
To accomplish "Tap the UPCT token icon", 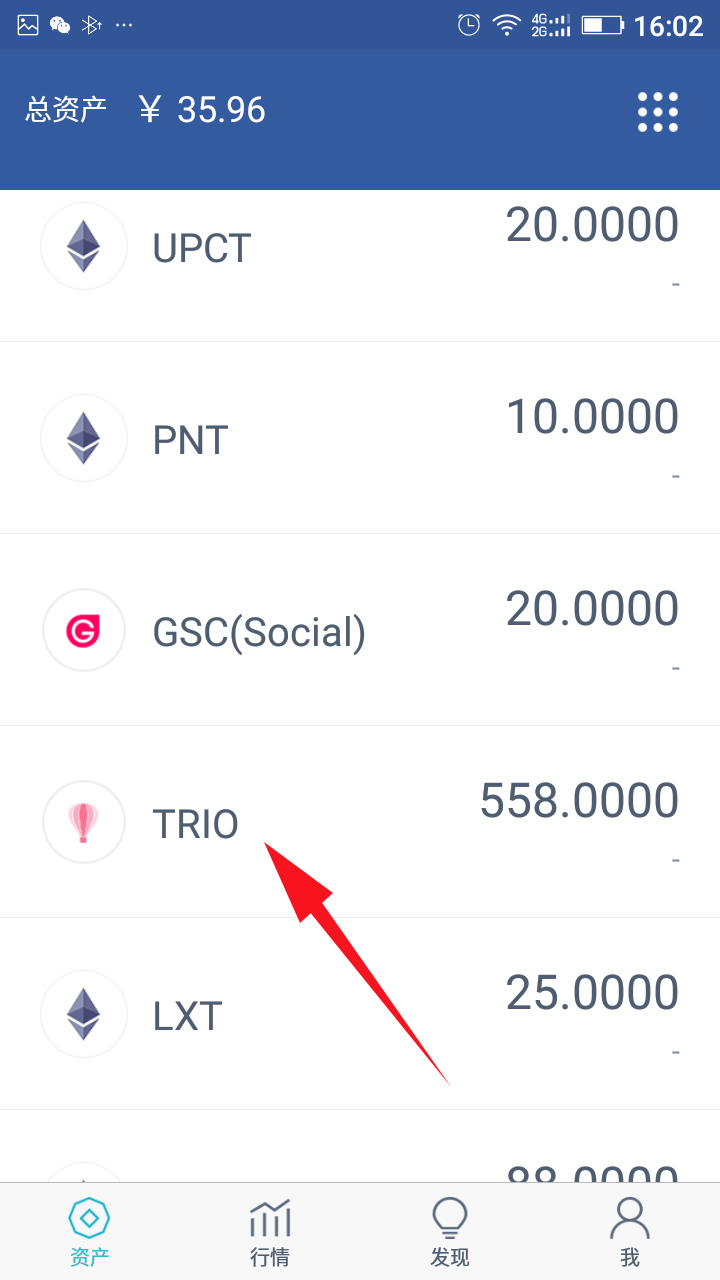I will (x=84, y=245).
